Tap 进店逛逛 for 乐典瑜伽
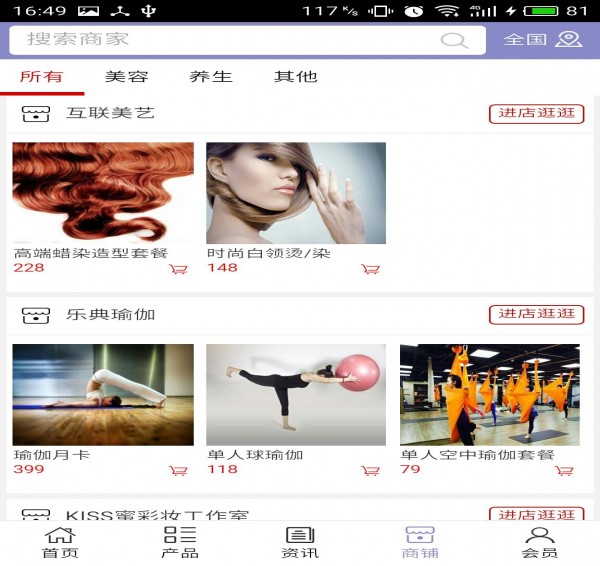The image size is (600, 566). pos(536,314)
